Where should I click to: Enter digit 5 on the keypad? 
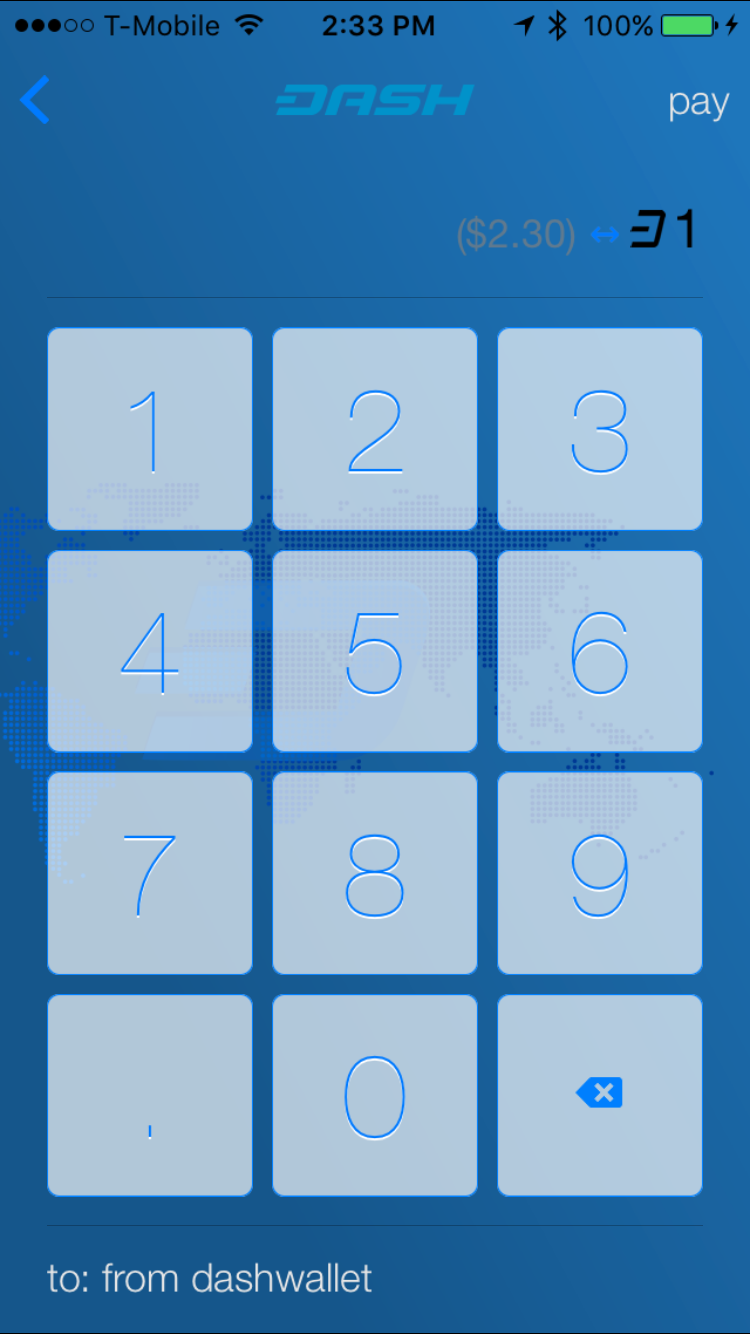375,651
